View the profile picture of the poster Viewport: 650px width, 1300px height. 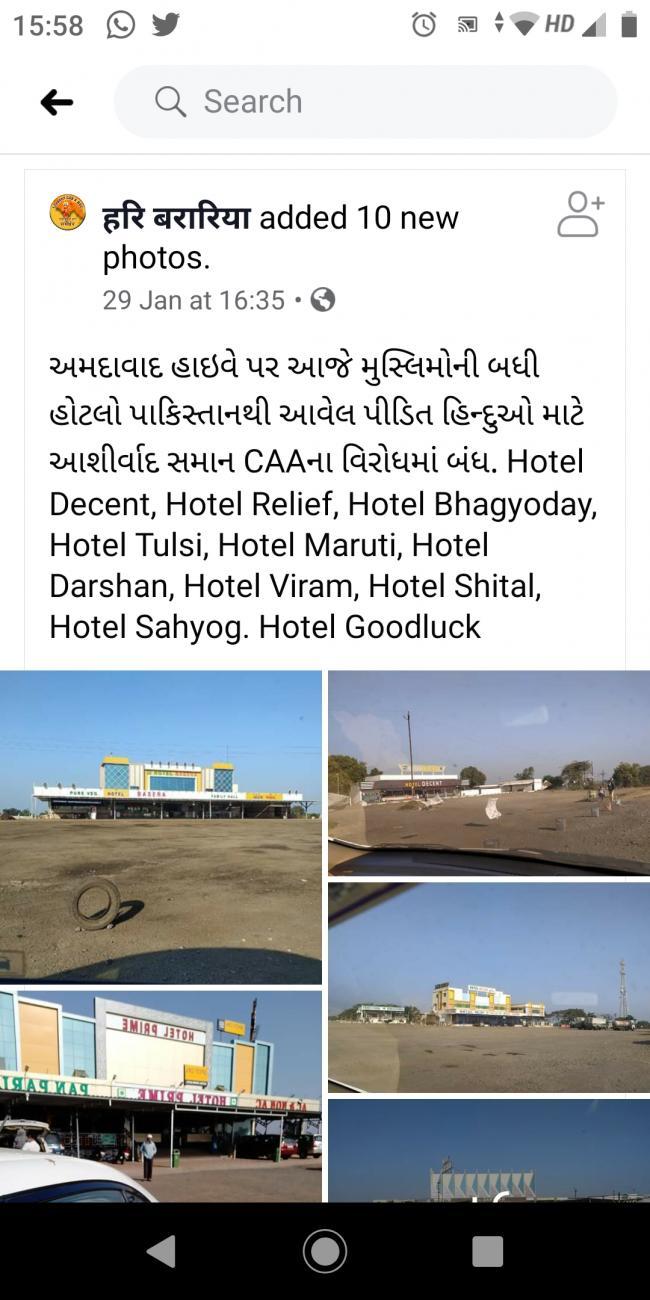click(x=68, y=213)
